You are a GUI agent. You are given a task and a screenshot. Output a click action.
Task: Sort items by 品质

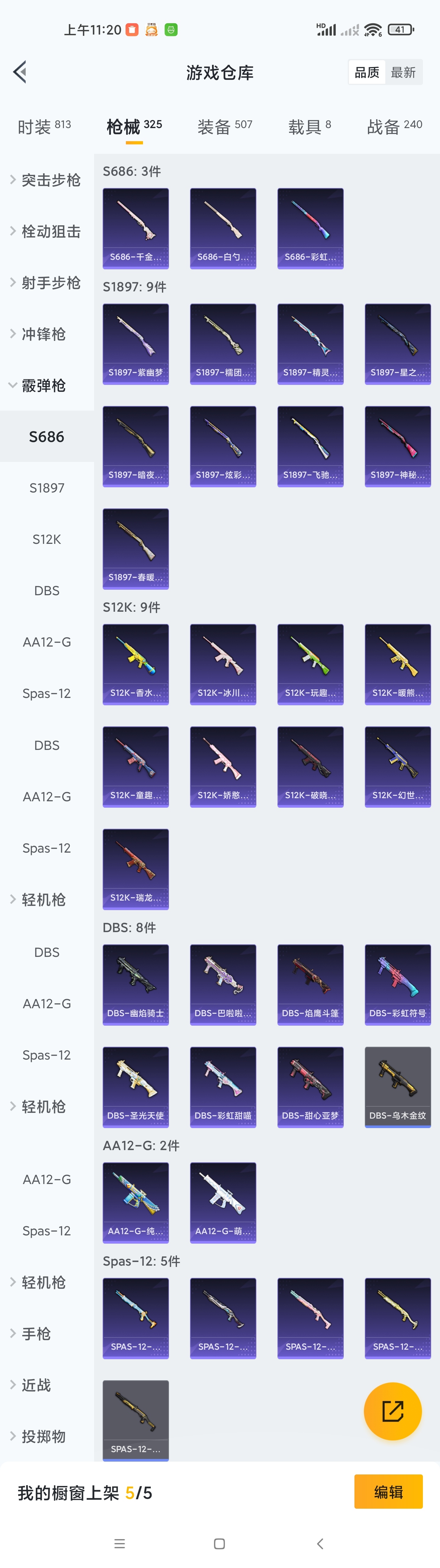click(x=367, y=72)
